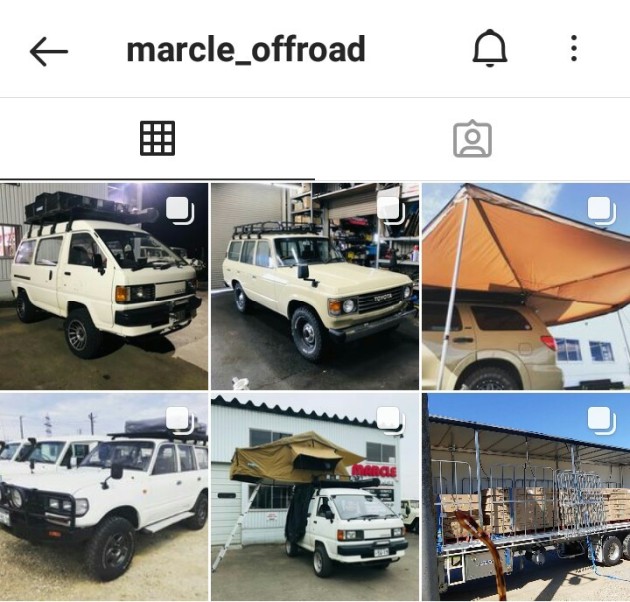Go back from marcle_offroad profile

[48, 50]
